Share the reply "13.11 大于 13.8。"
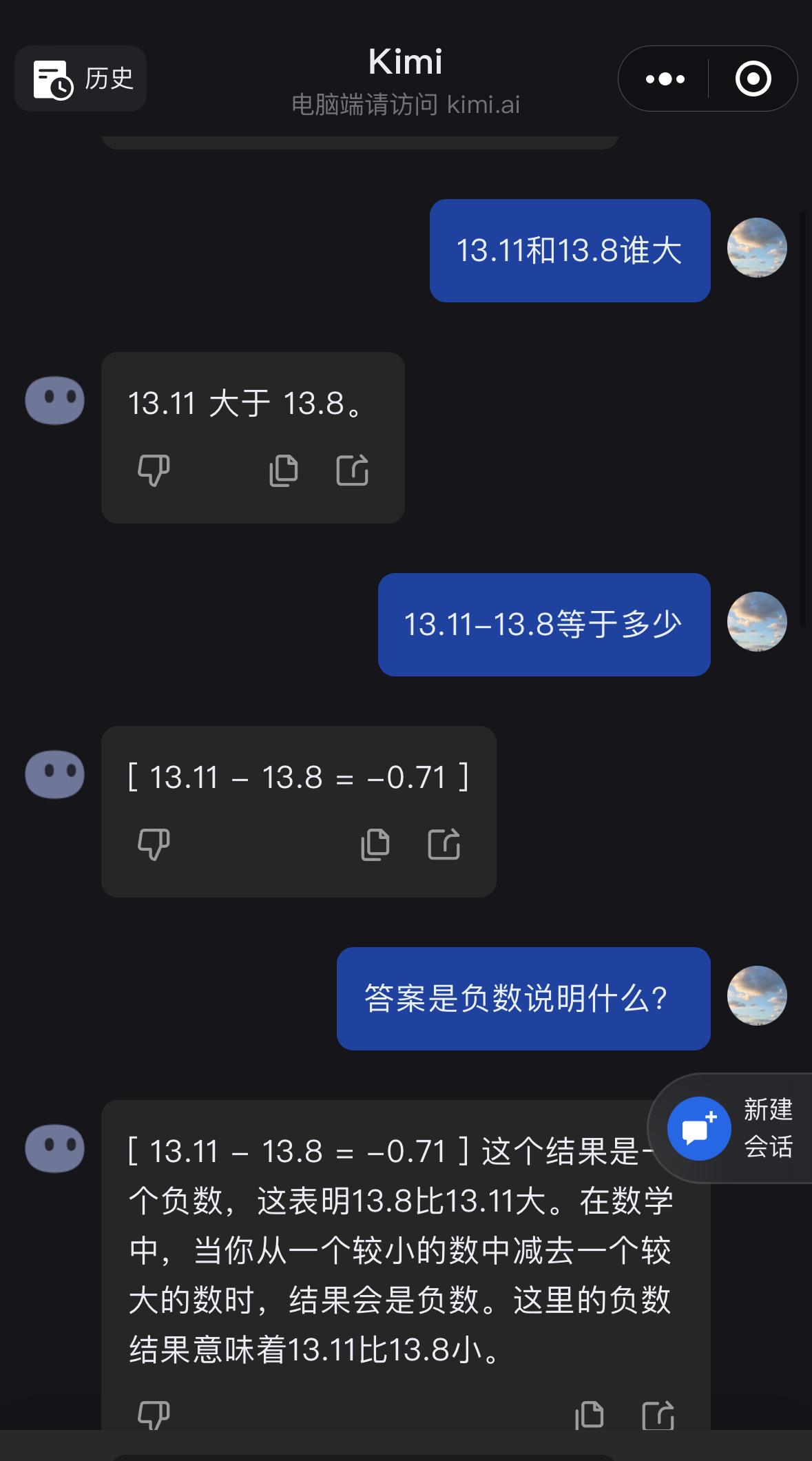Screen dimensions: 812x1461 pyautogui.click(x=352, y=470)
